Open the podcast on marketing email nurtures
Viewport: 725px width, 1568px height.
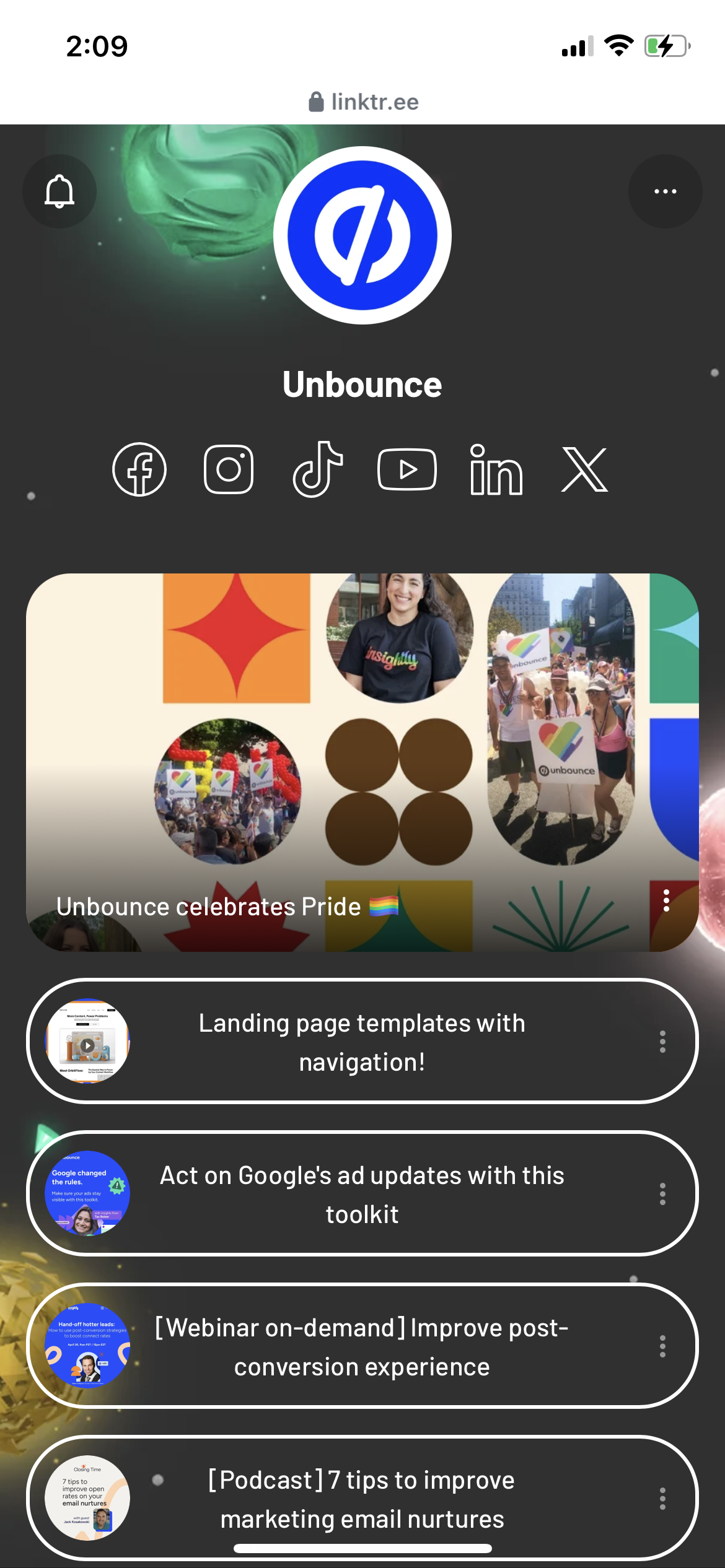(362, 1499)
